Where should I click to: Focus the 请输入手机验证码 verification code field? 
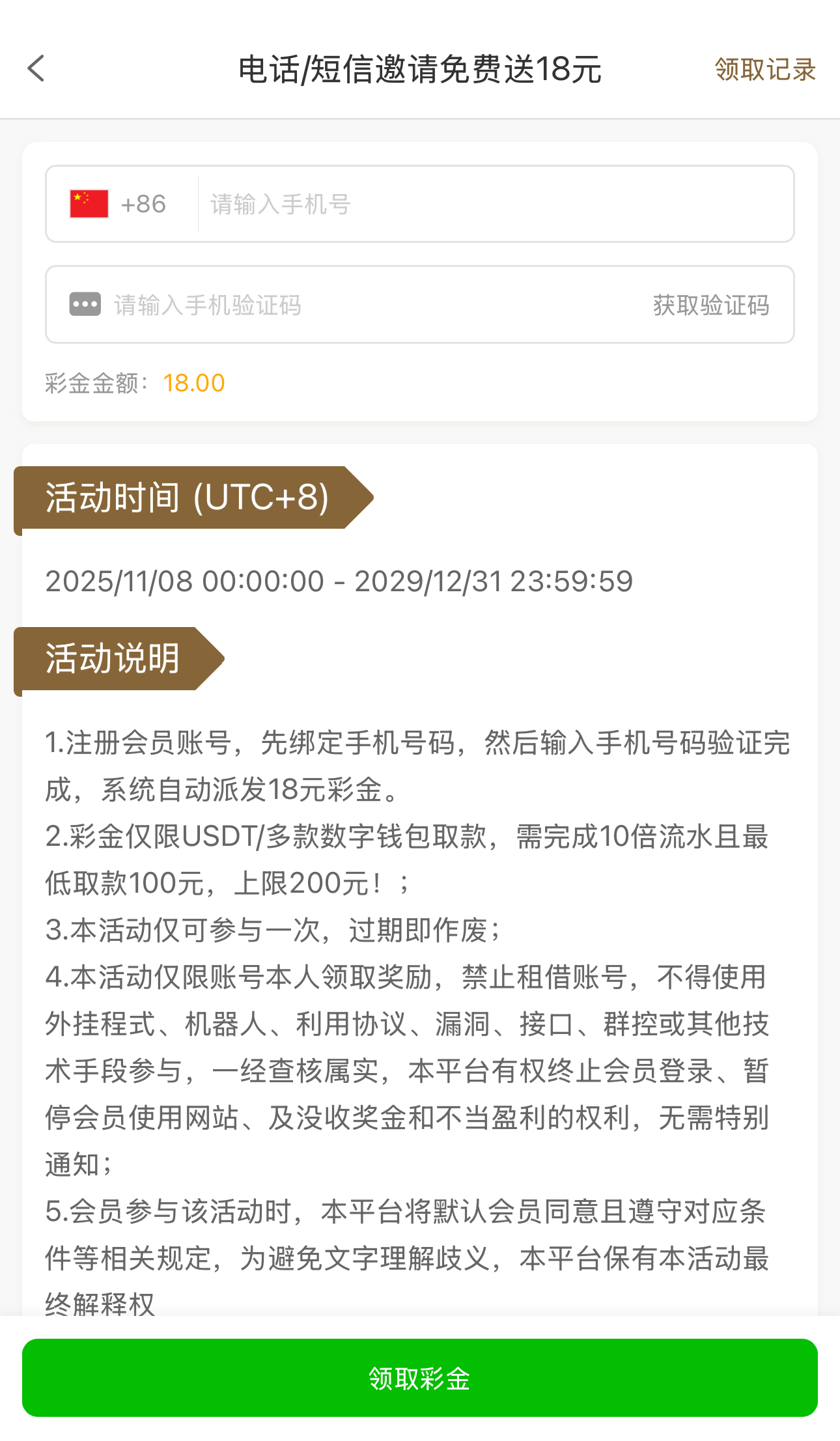click(365, 305)
